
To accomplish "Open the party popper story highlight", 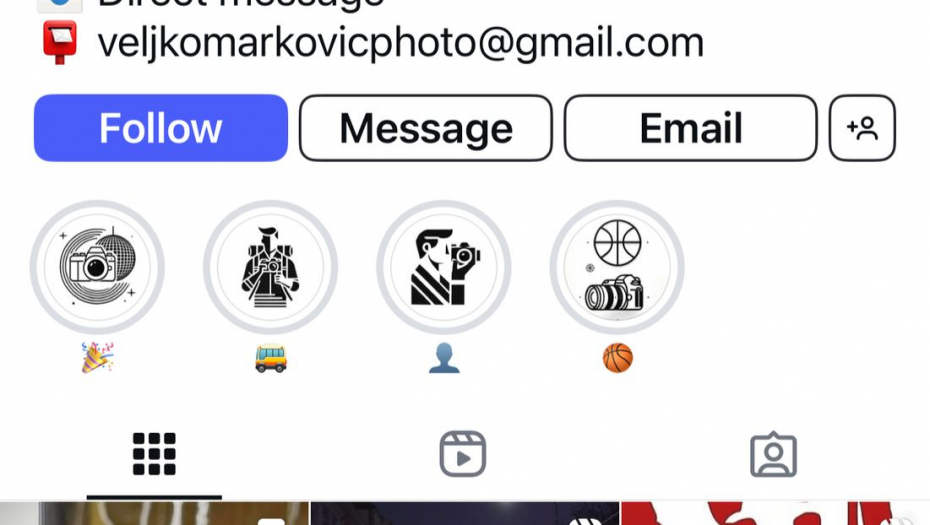I will (97, 267).
